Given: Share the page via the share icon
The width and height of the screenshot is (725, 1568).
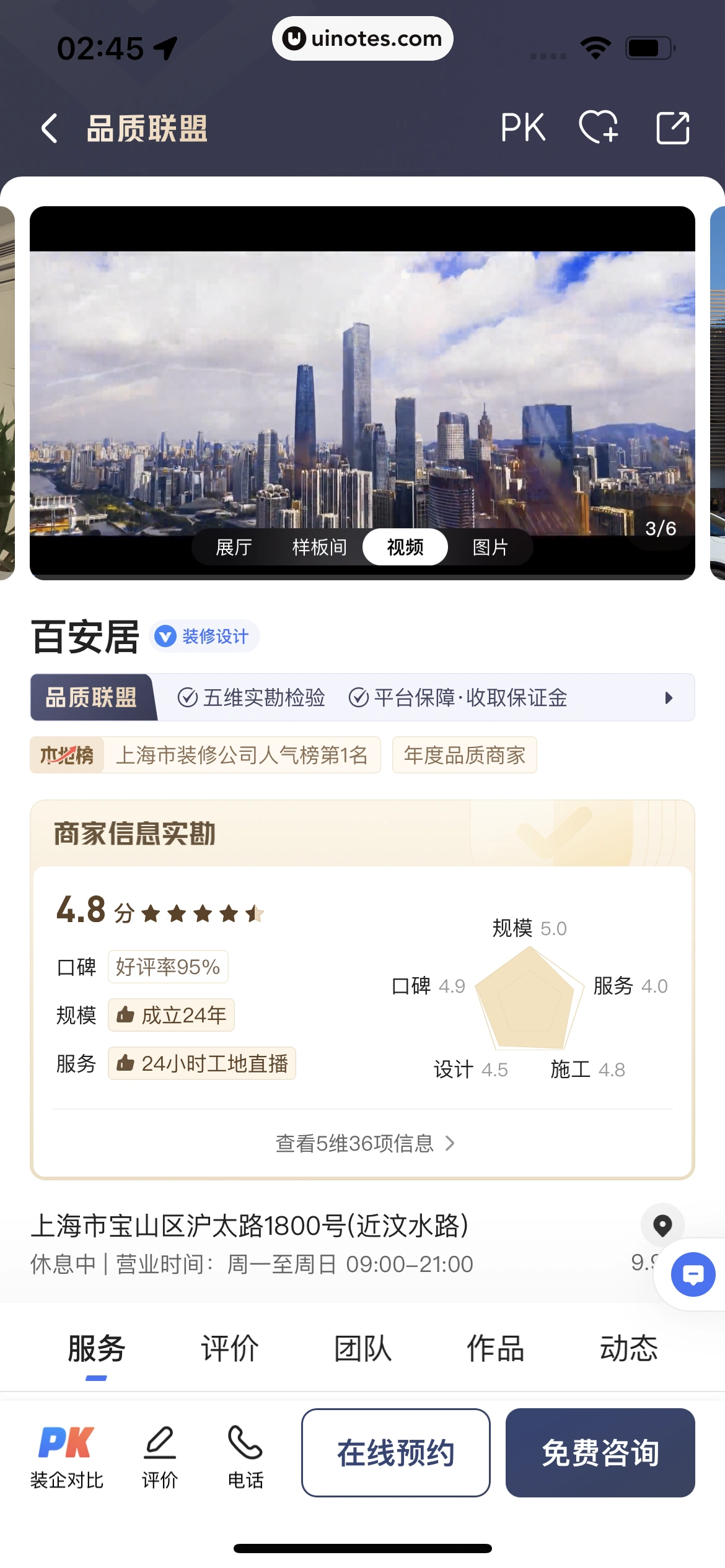Looking at the screenshot, I should tap(673, 127).
